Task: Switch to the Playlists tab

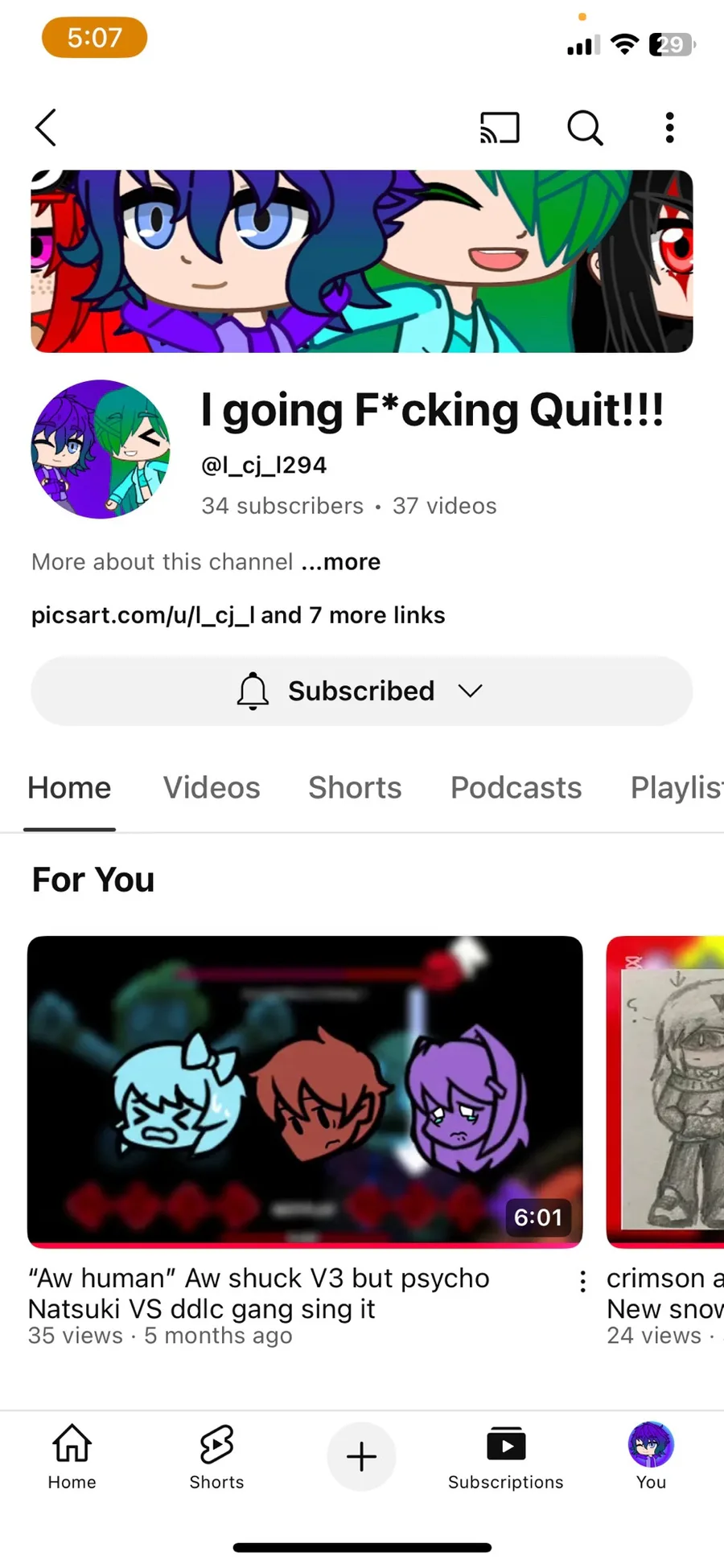Action: coord(677,788)
